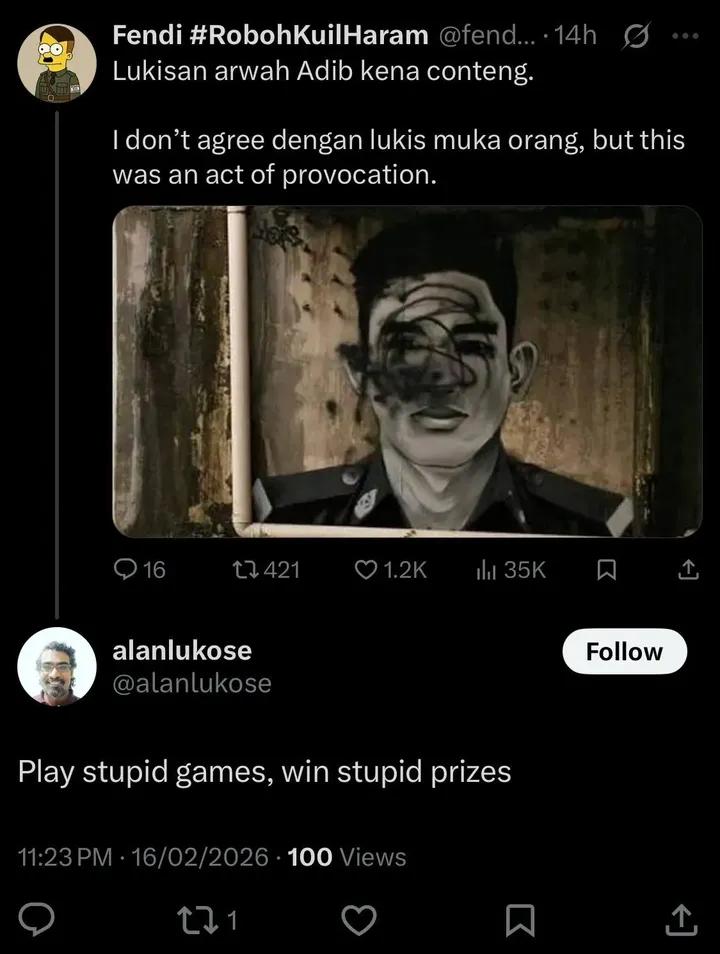Reply to Fendi's post with 16 comments
The width and height of the screenshot is (720, 954).
click(139, 569)
